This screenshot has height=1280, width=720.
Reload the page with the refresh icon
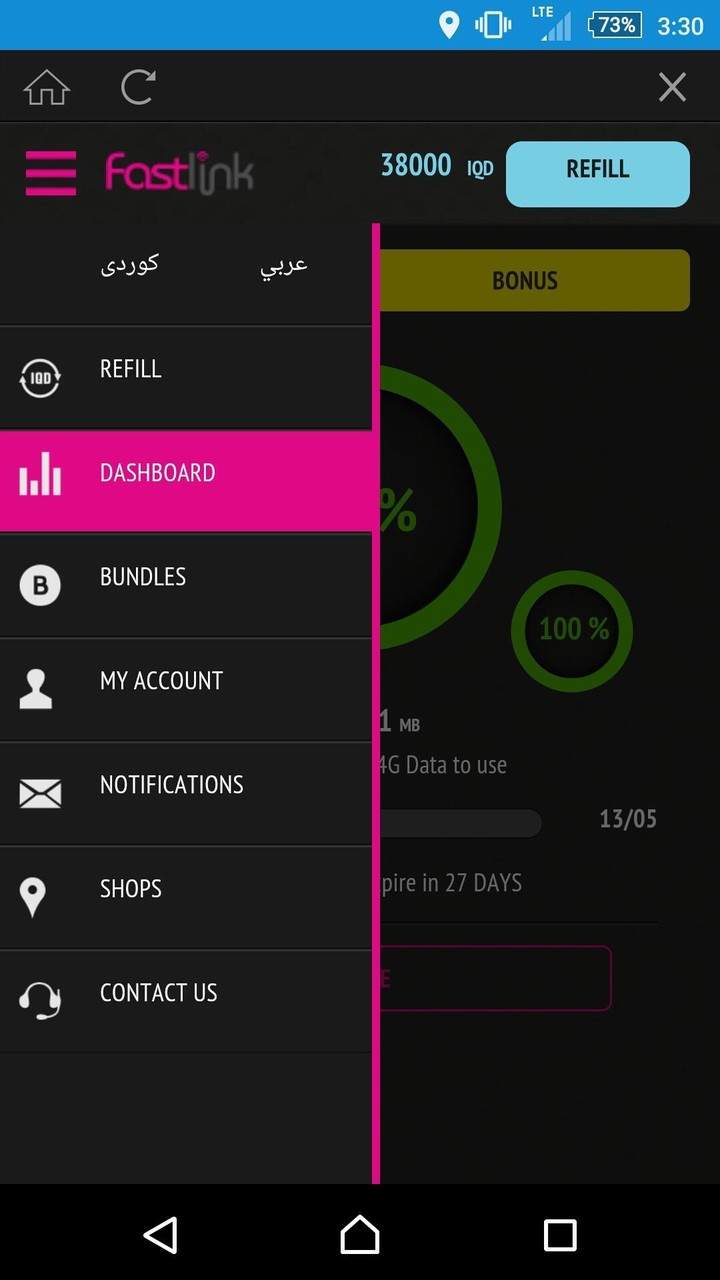point(137,88)
